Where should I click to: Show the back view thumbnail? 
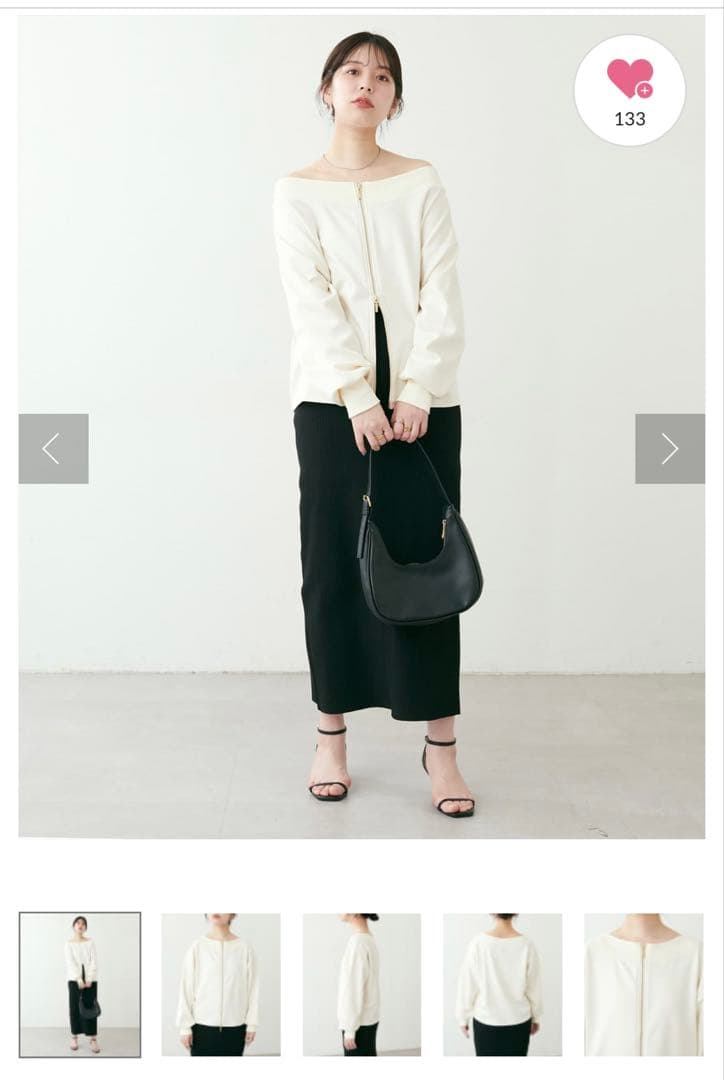tap(502, 984)
